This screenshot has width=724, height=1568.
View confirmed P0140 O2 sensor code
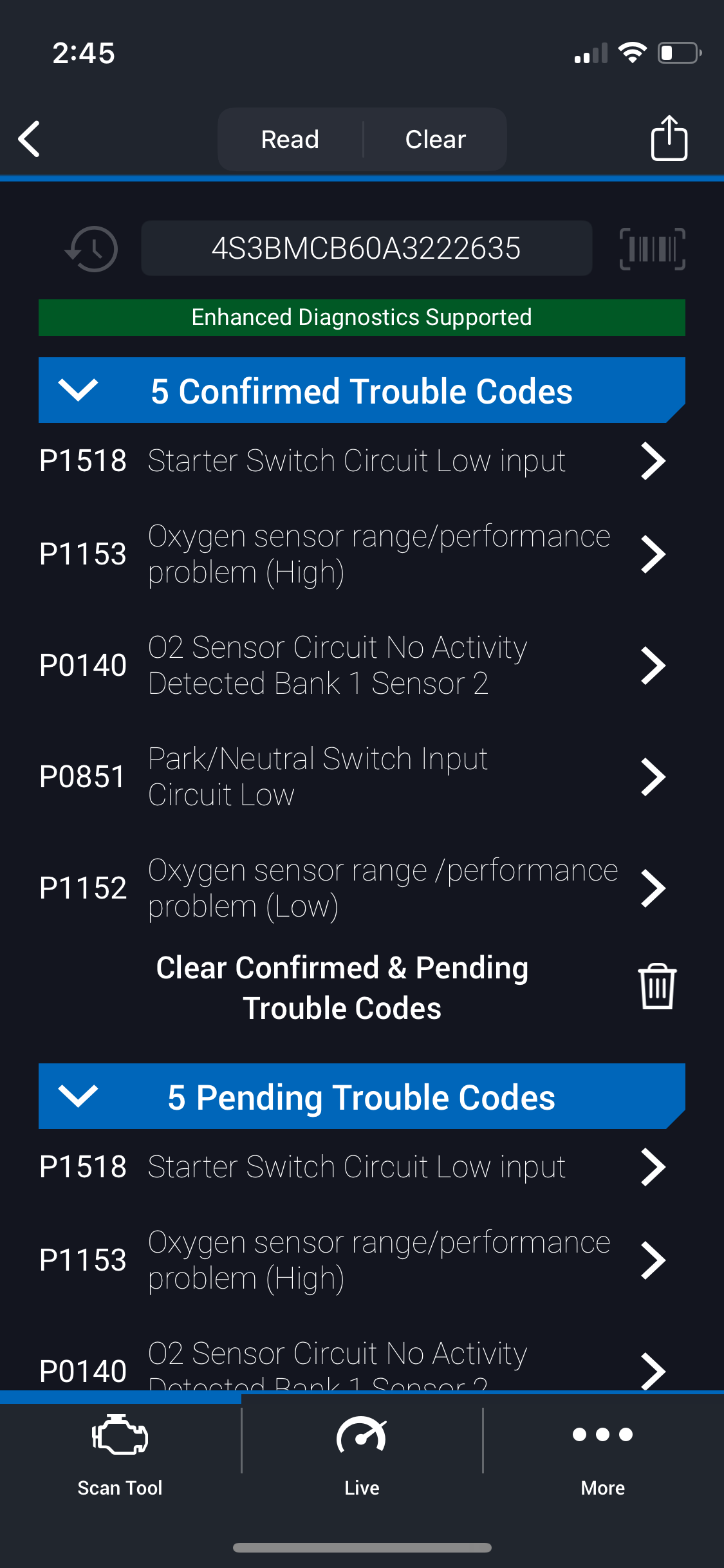click(351, 666)
